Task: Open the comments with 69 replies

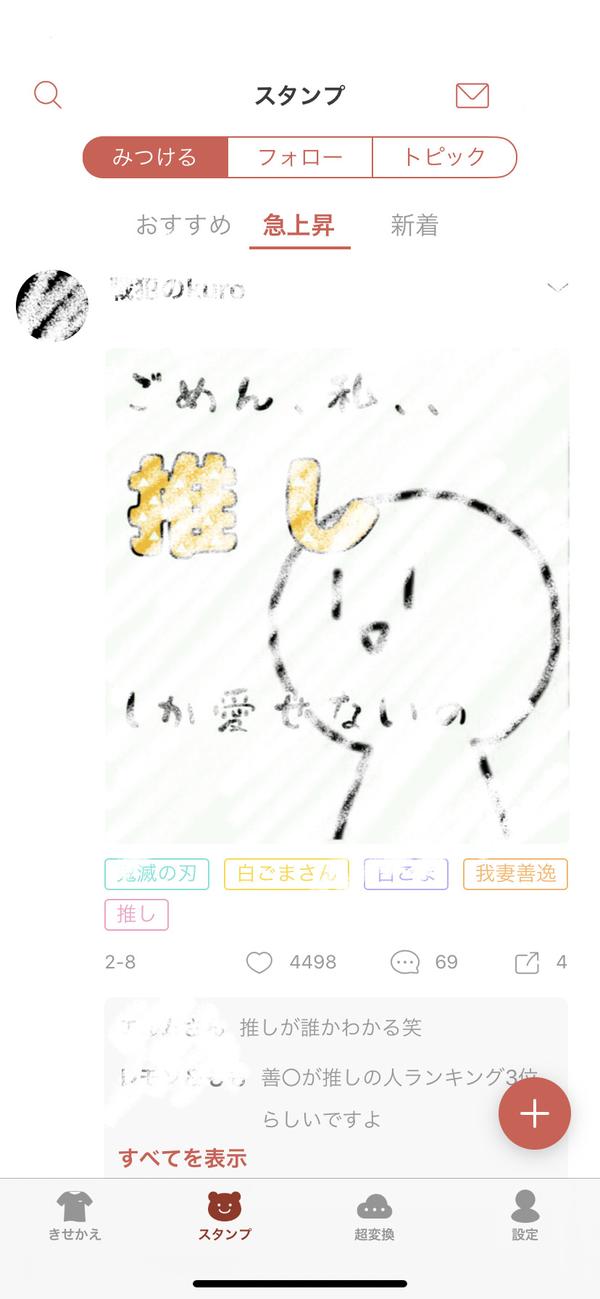Action: [405, 963]
